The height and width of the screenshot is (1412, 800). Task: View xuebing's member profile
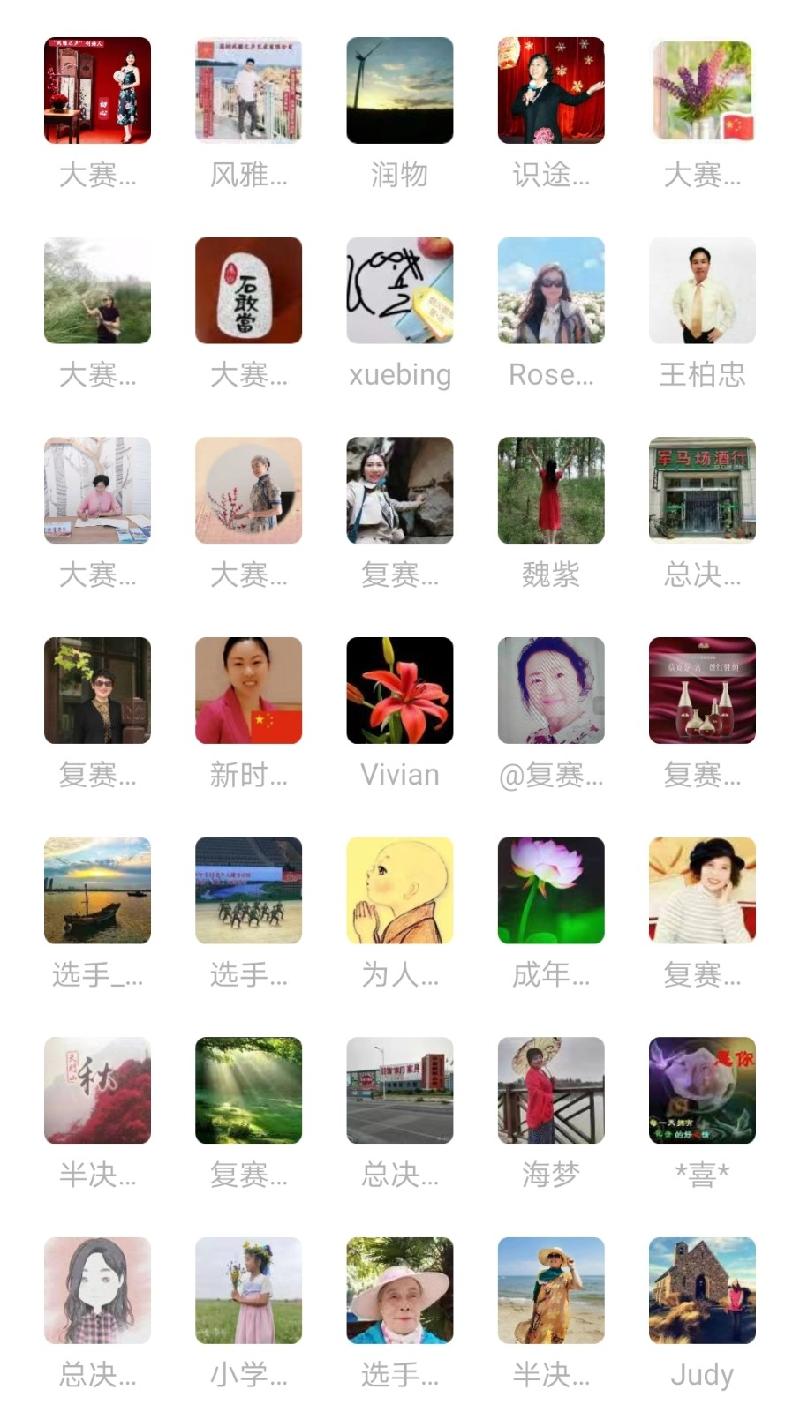399,291
